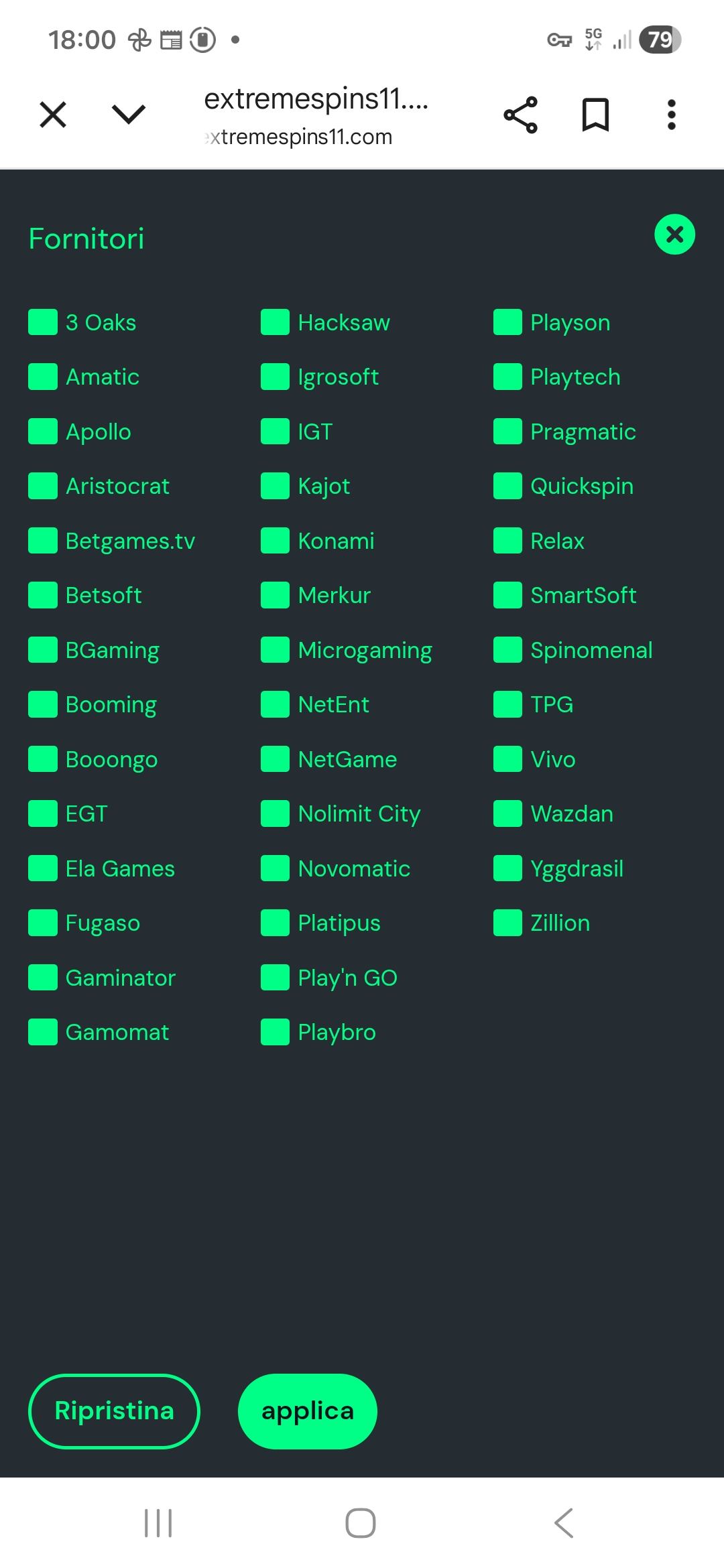Share this page
Image resolution: width=724 pixels, height=1568 pixels.
pyautogui.click(x=520, y=115)
